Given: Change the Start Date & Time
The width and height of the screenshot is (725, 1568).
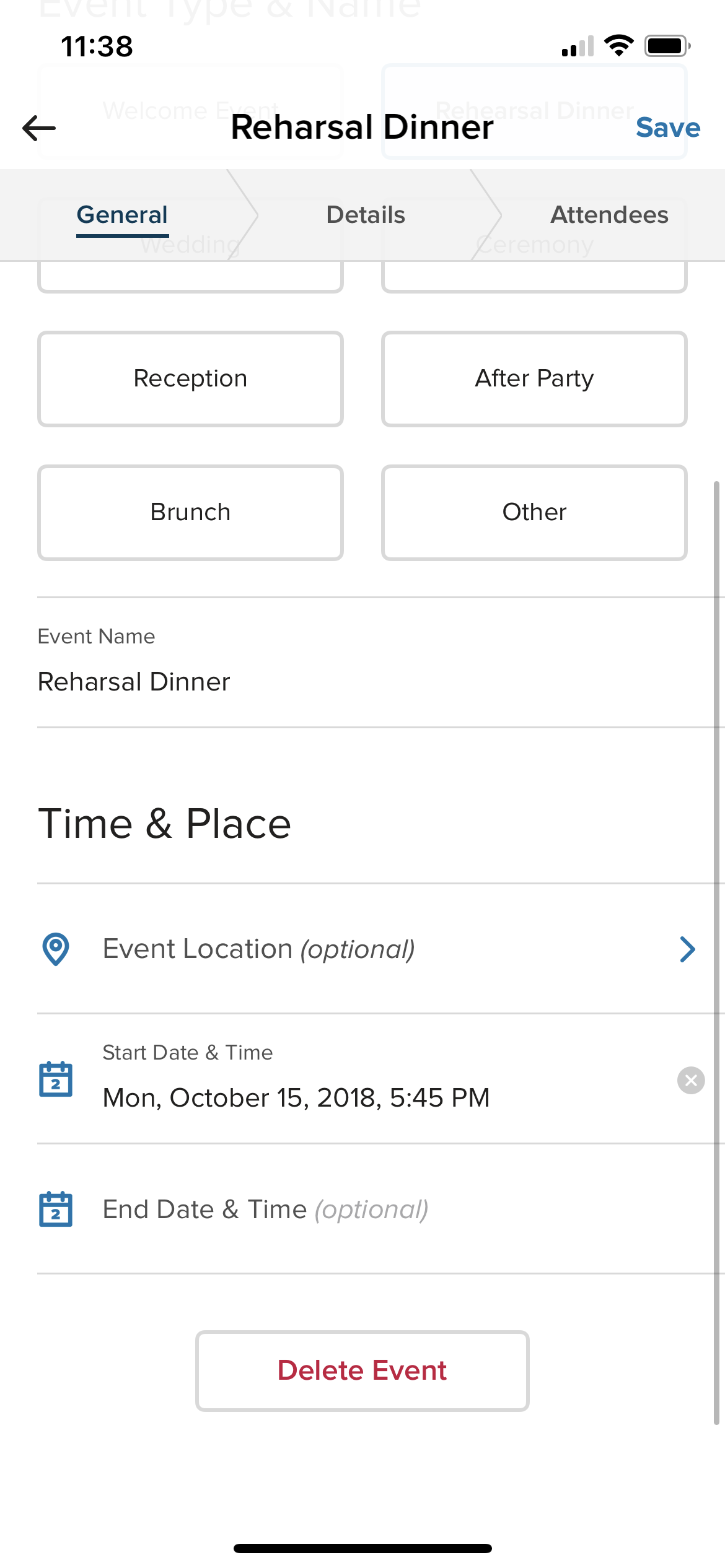Looking at the screenshot, I should coord(296,1097).
